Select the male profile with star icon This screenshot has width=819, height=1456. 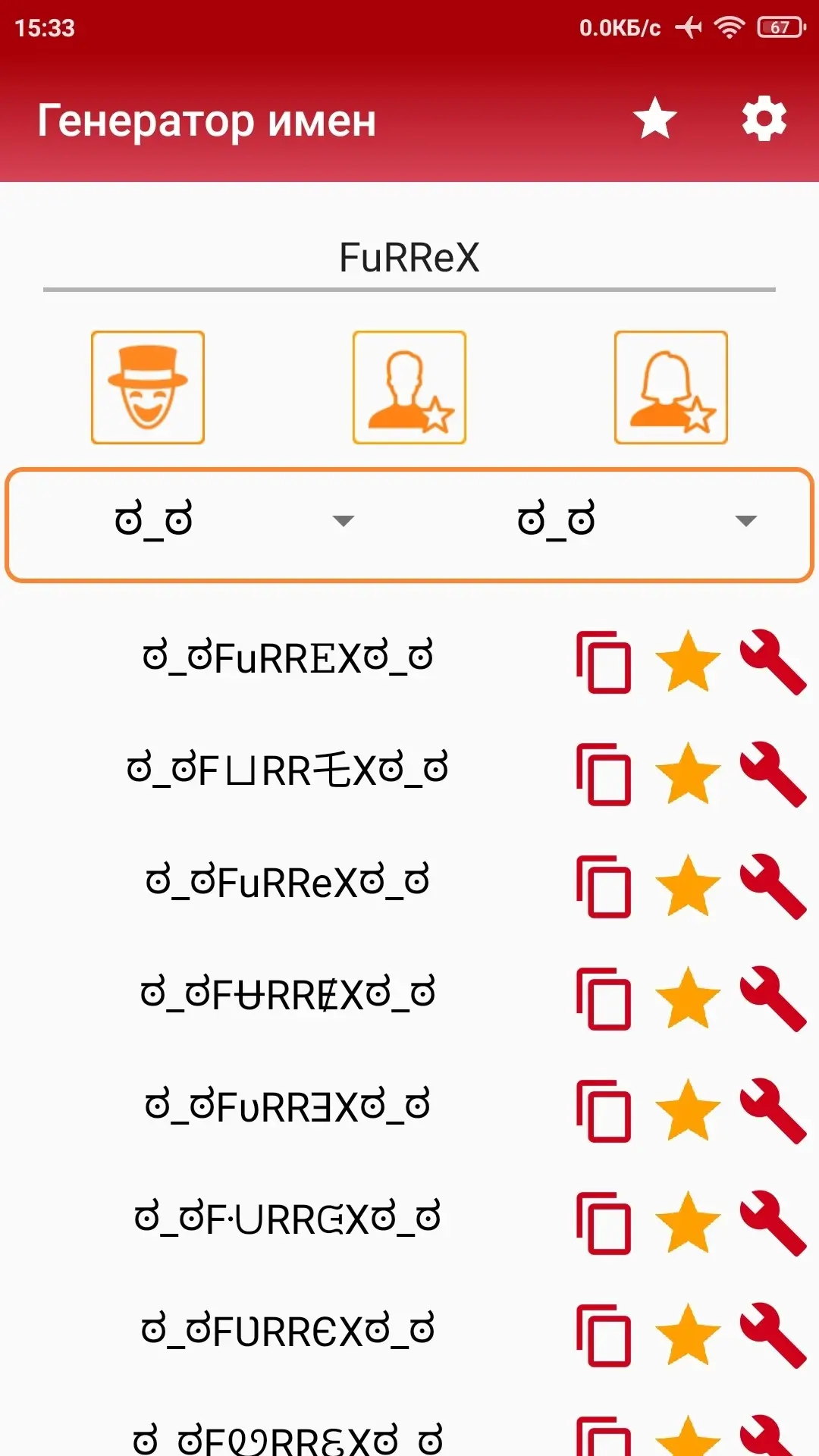[x=409, y=388]
